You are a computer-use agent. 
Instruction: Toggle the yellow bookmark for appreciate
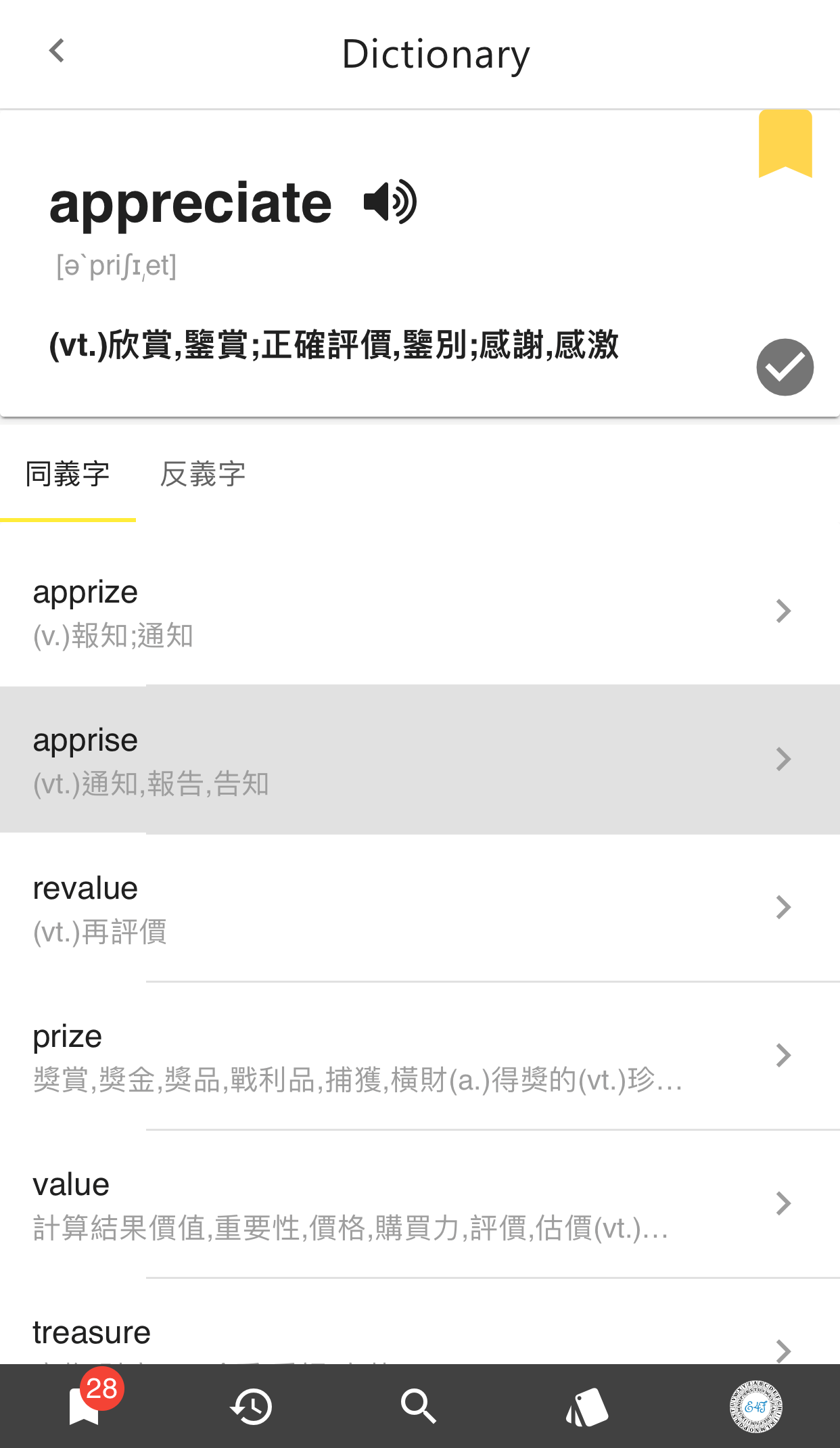click(x=785, y=143)
